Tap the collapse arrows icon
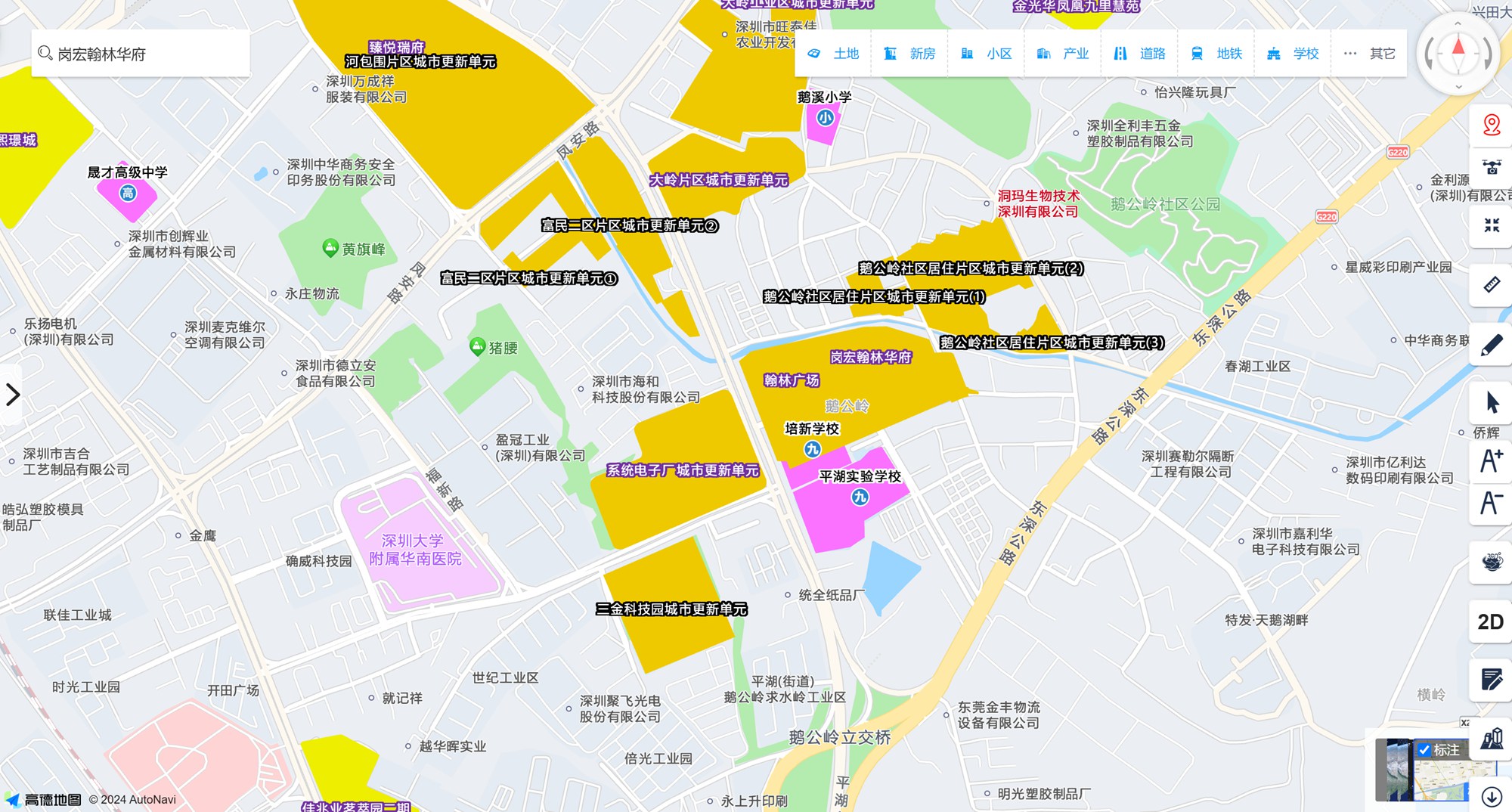 [x=1491, y=225]
